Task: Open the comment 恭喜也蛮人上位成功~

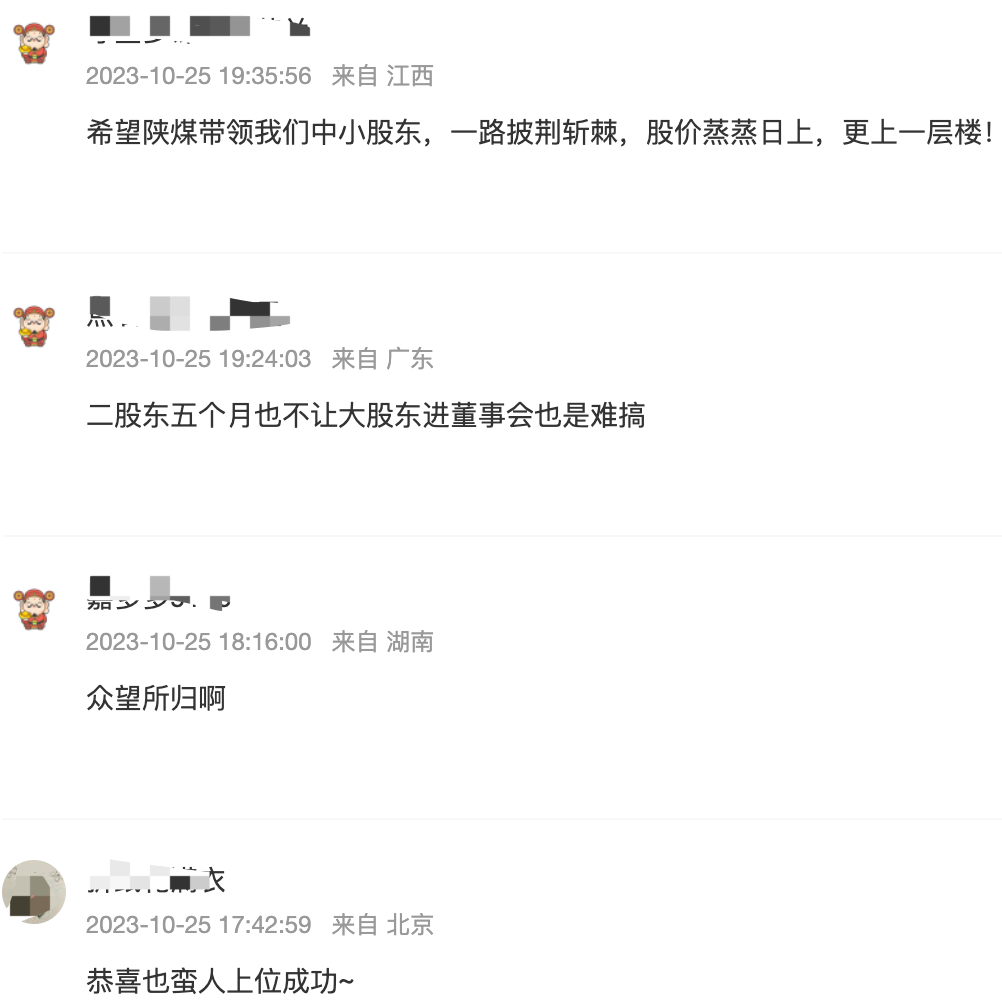Action: 220,981
